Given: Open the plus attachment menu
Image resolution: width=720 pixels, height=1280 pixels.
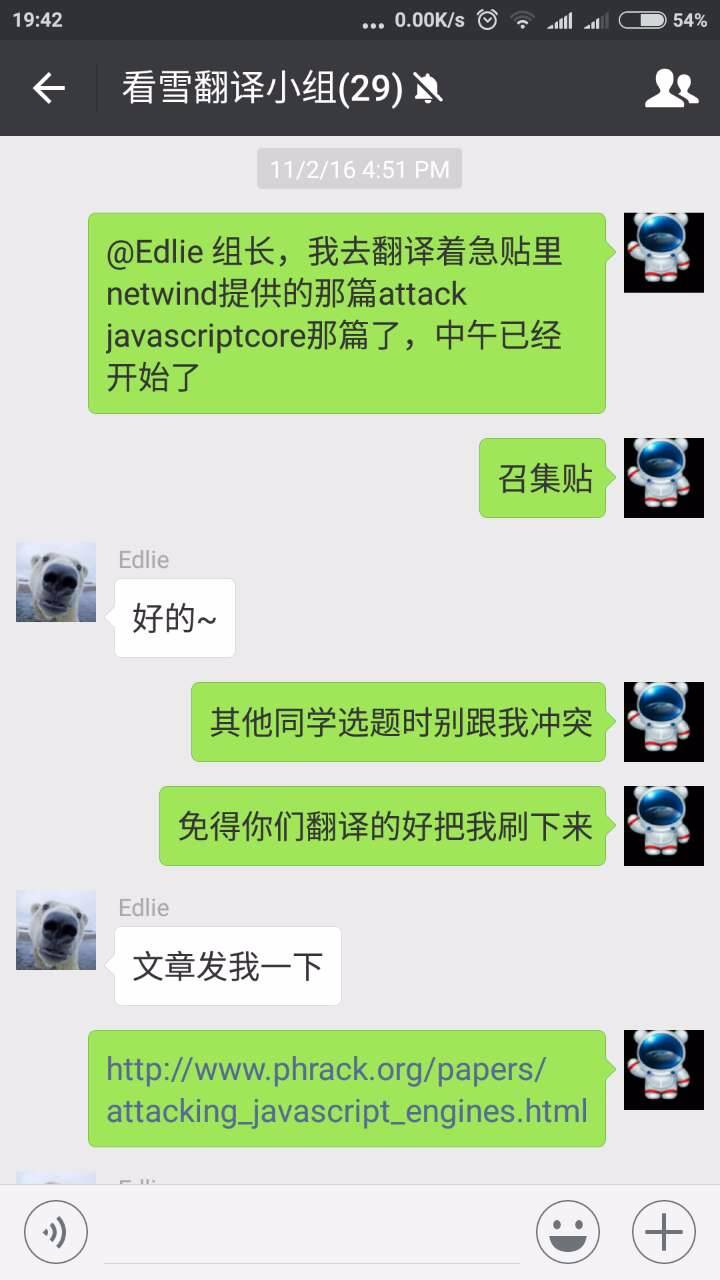Looking at the screenshot, I should click(663, 1232).
